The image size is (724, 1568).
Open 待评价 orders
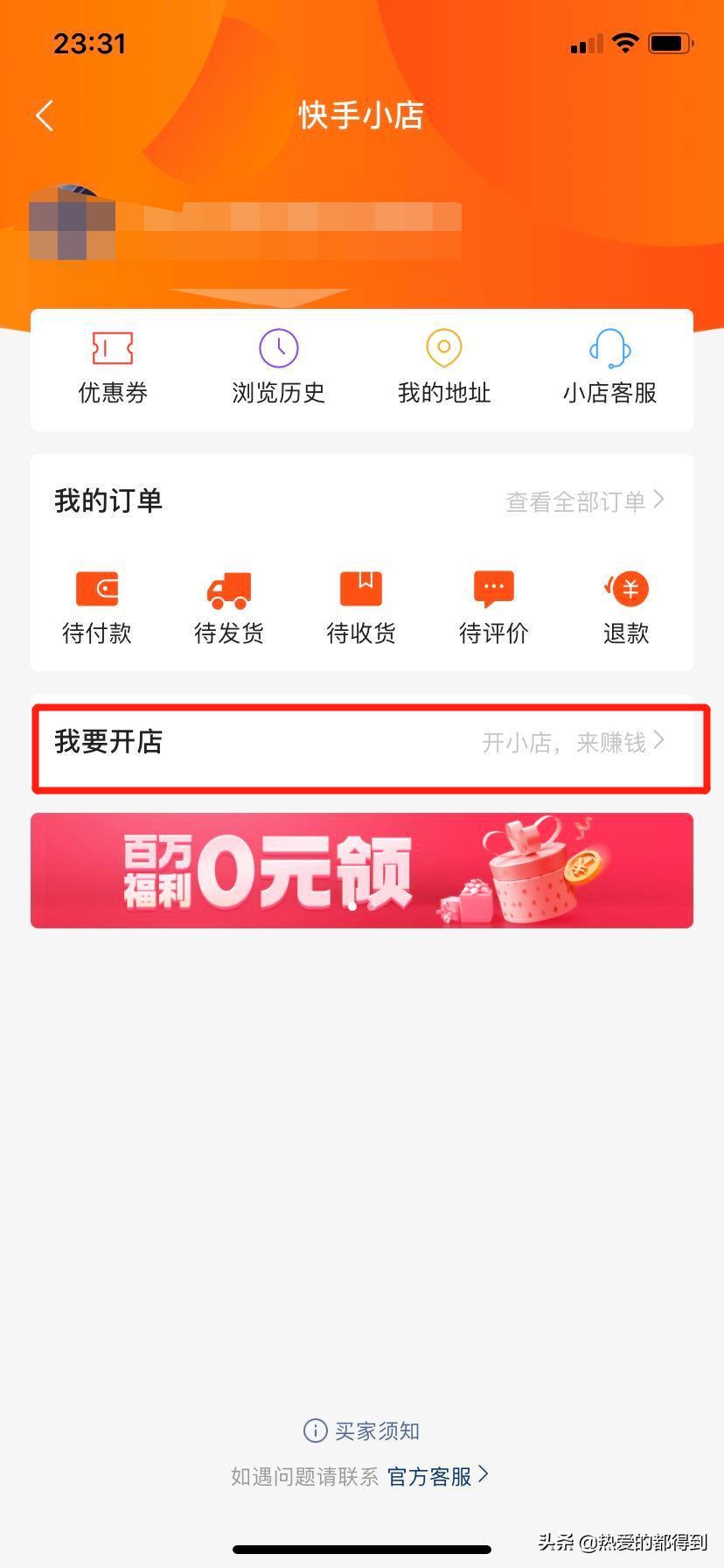[494, 606]
